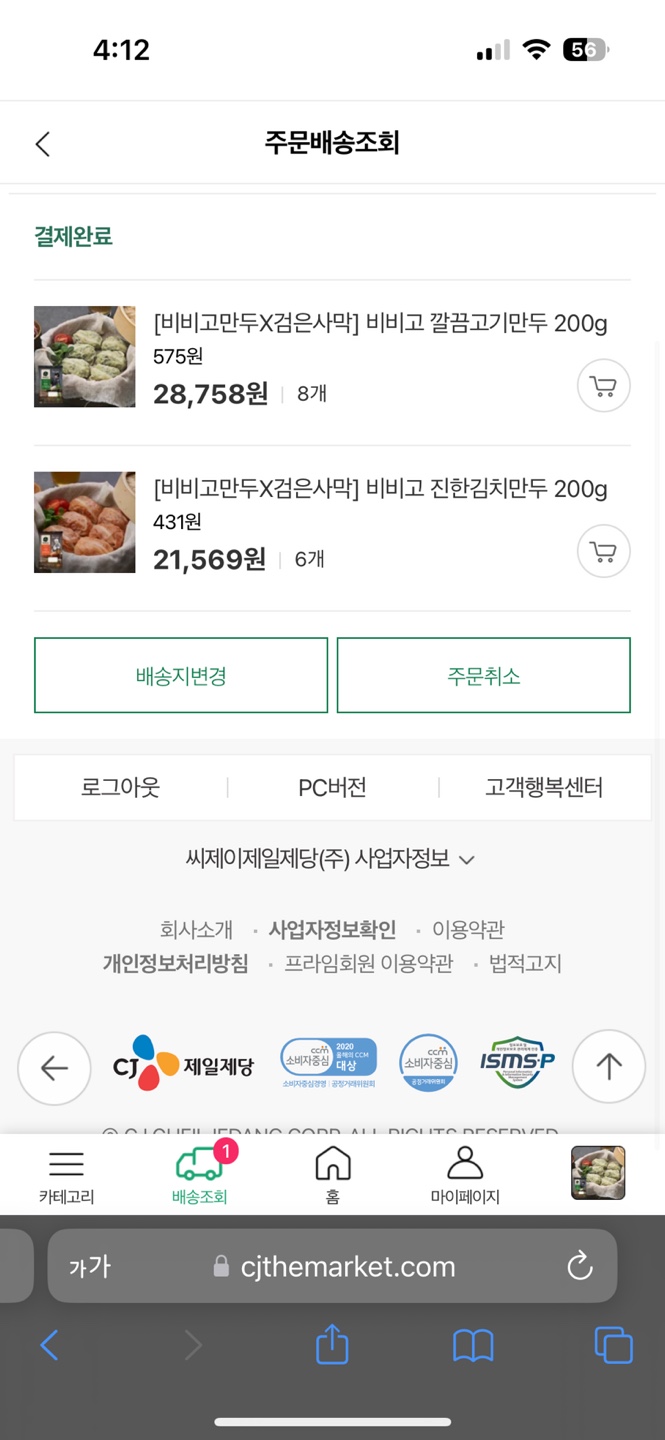665x1440 pixels.
Task: Open the 법적고지 link
Action: 525,964
